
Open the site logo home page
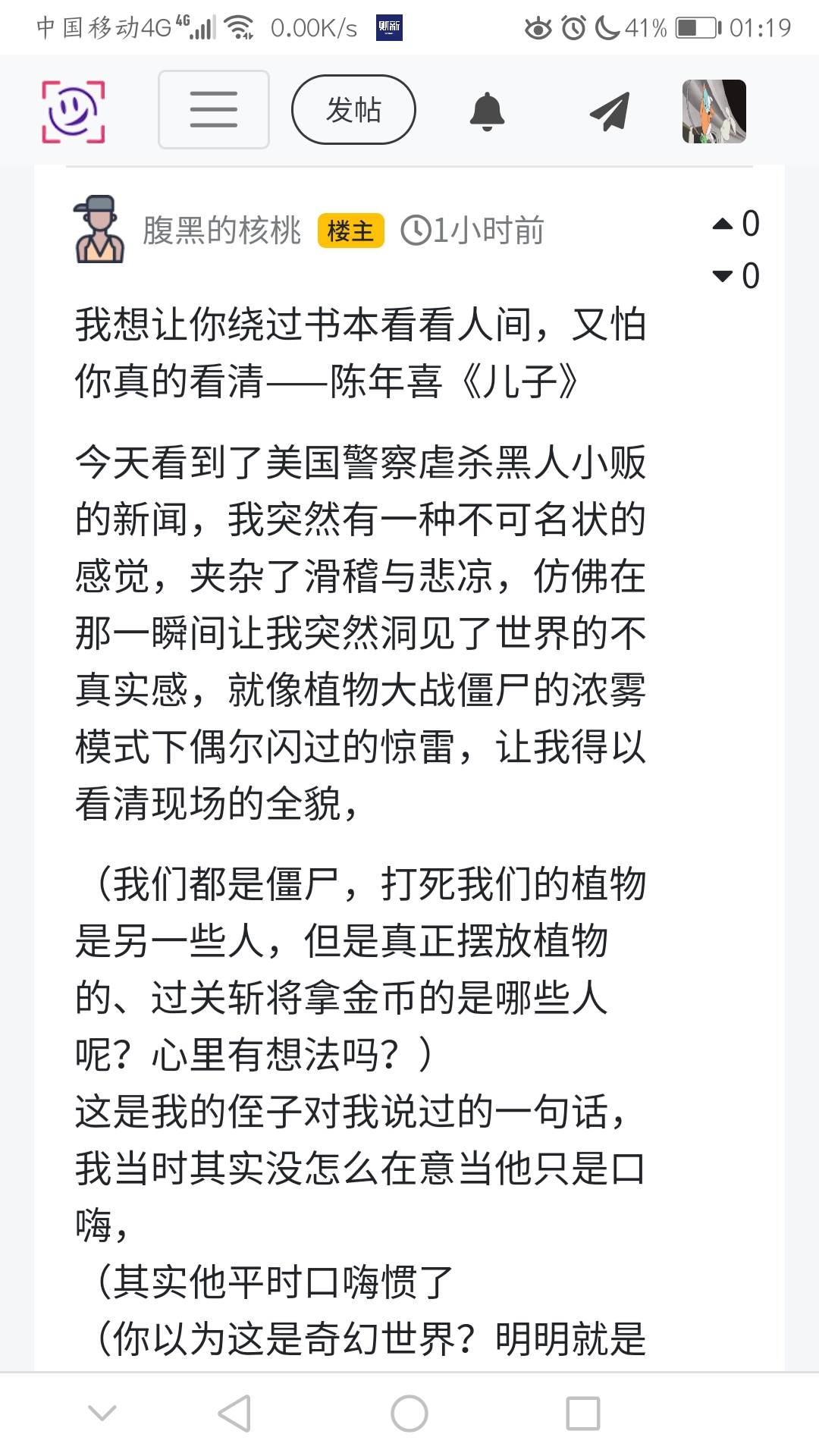73,111
